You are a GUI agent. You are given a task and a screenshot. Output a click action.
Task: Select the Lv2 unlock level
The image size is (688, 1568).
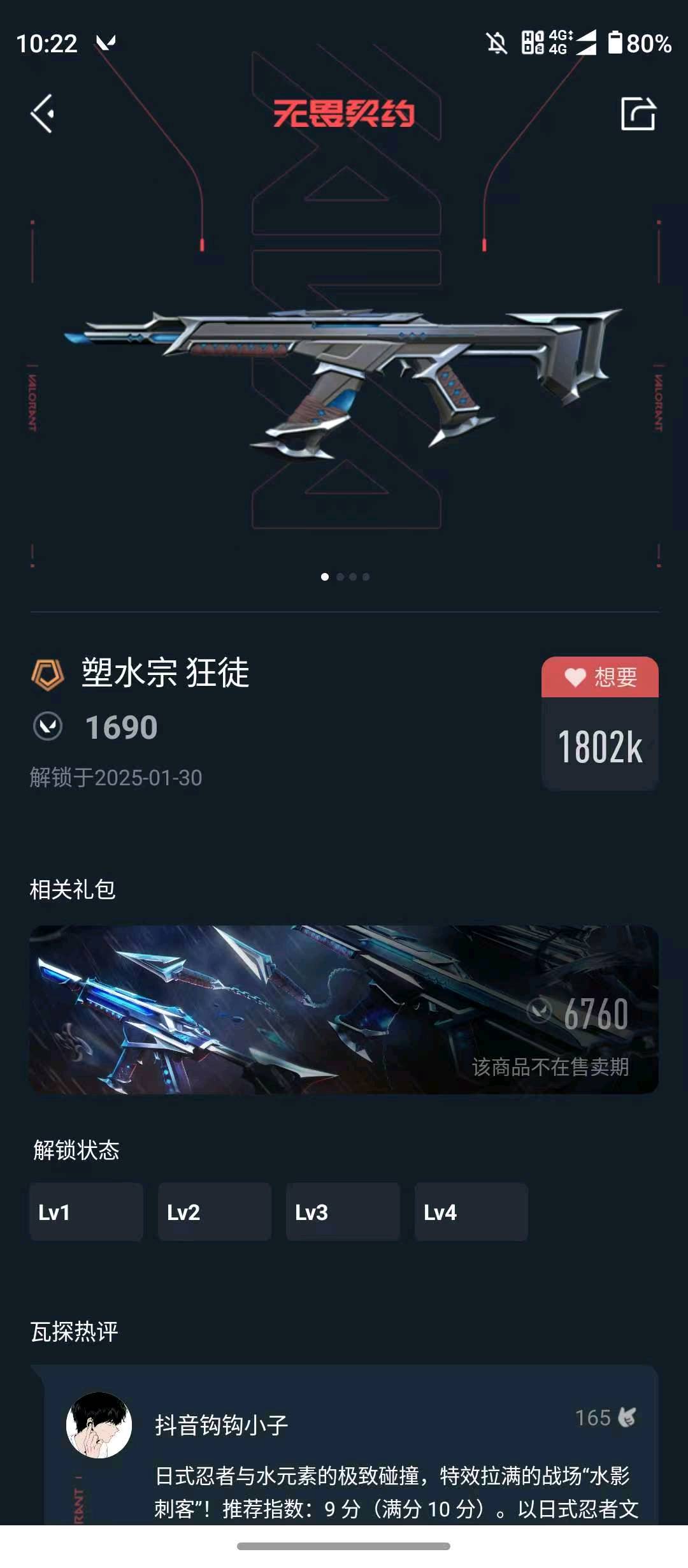[215, 1212]
